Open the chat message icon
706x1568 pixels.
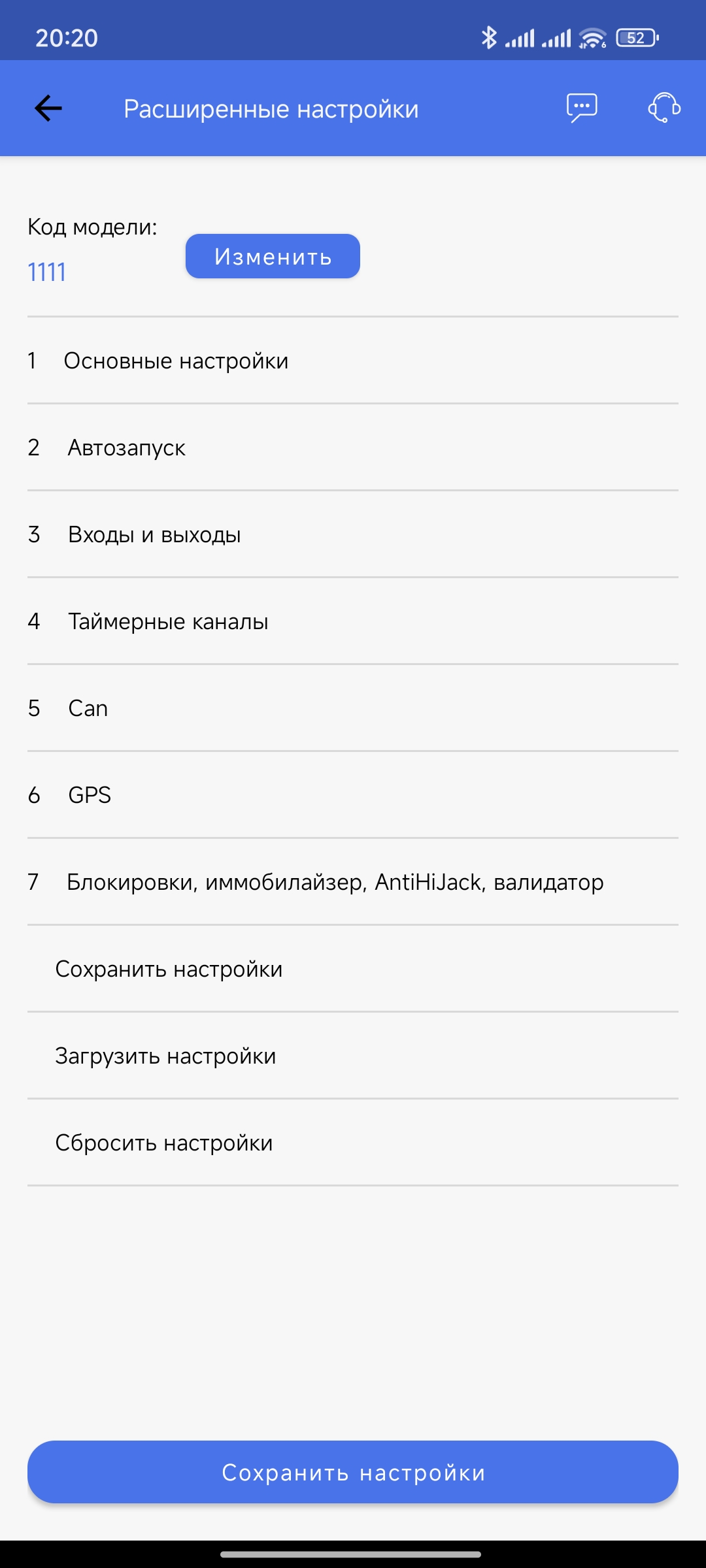(x=581, y=108)
